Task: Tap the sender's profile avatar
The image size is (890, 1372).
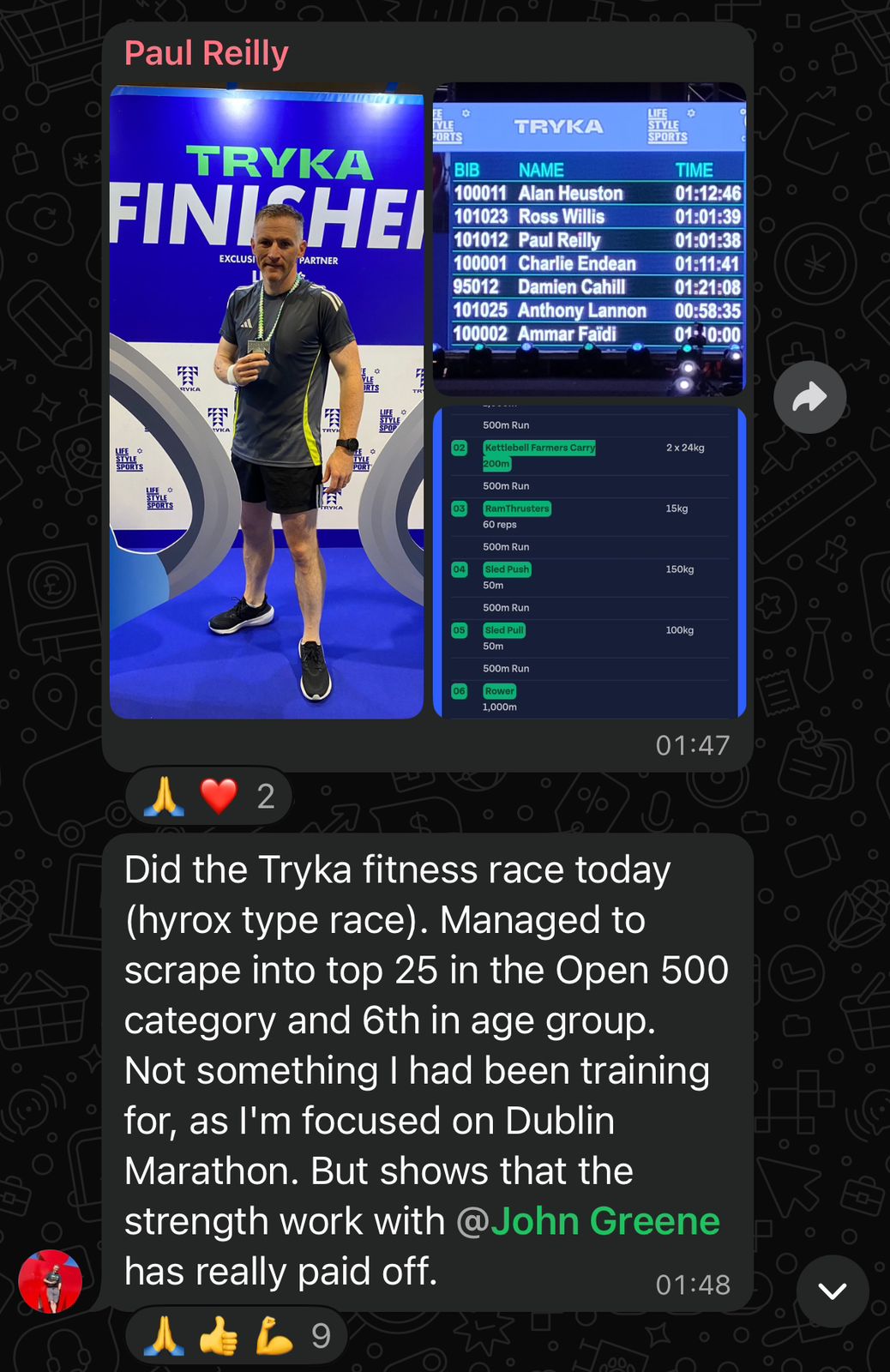Action: 51,1281
